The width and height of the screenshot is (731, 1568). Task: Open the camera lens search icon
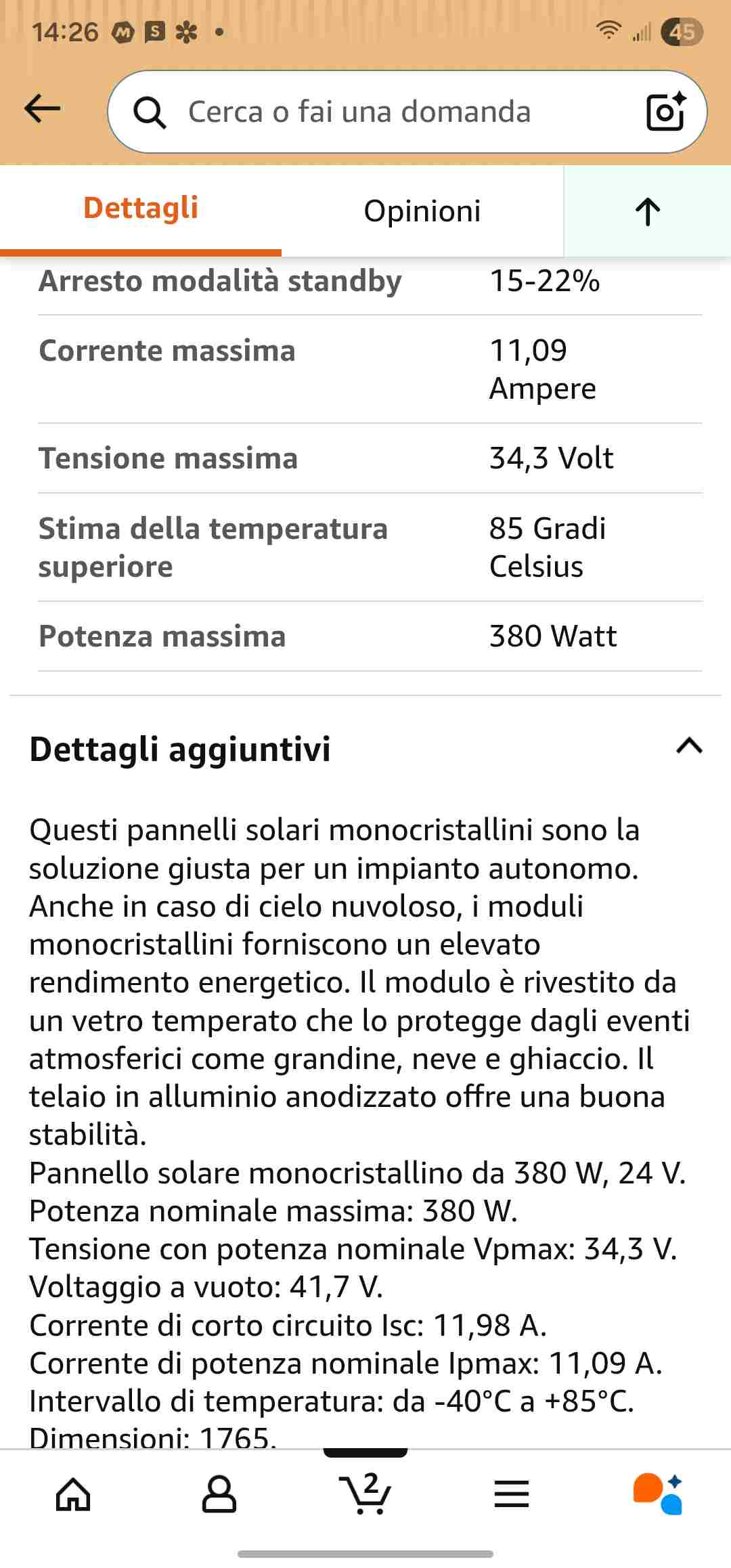pos(665,112)
